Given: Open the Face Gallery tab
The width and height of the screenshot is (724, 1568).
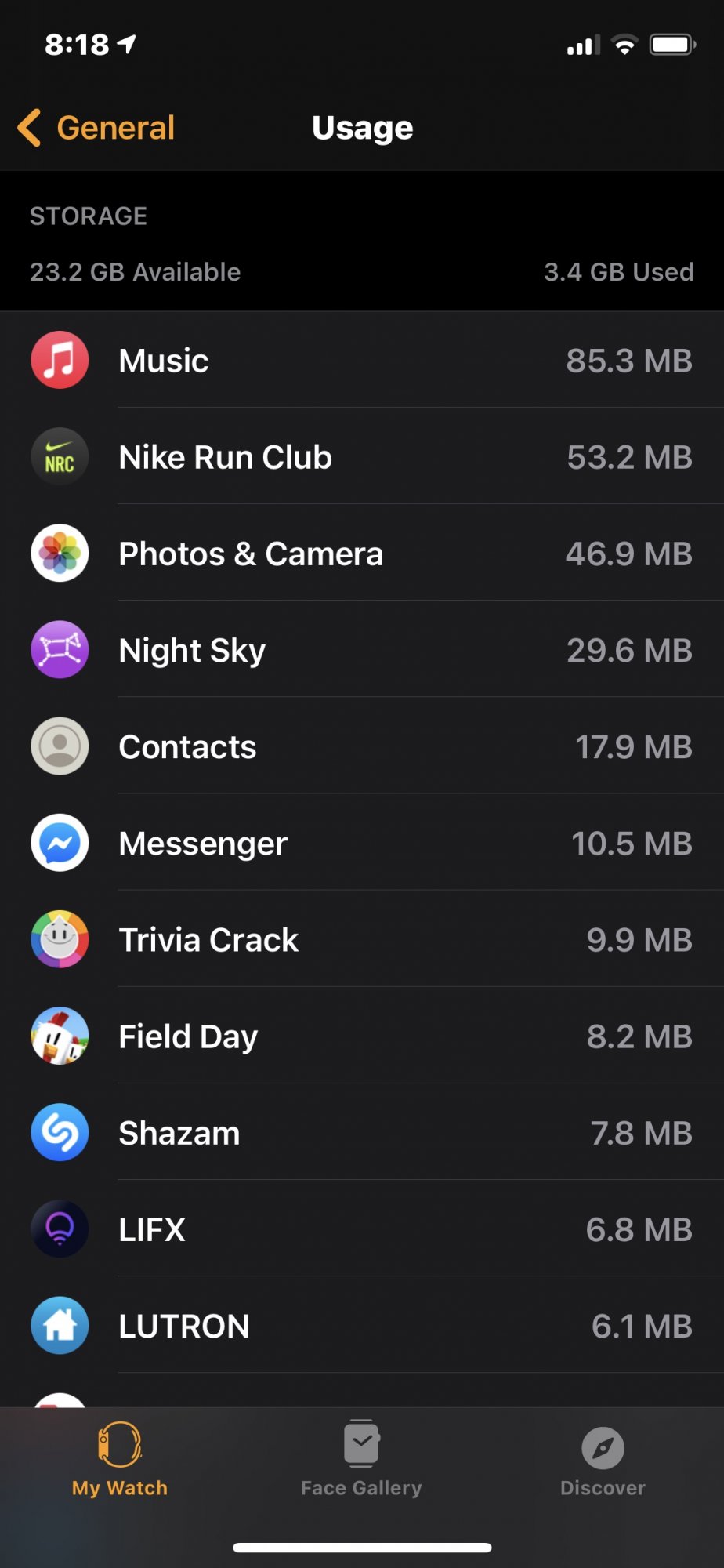Looking at the screenshot, I should click(361, 1460).
